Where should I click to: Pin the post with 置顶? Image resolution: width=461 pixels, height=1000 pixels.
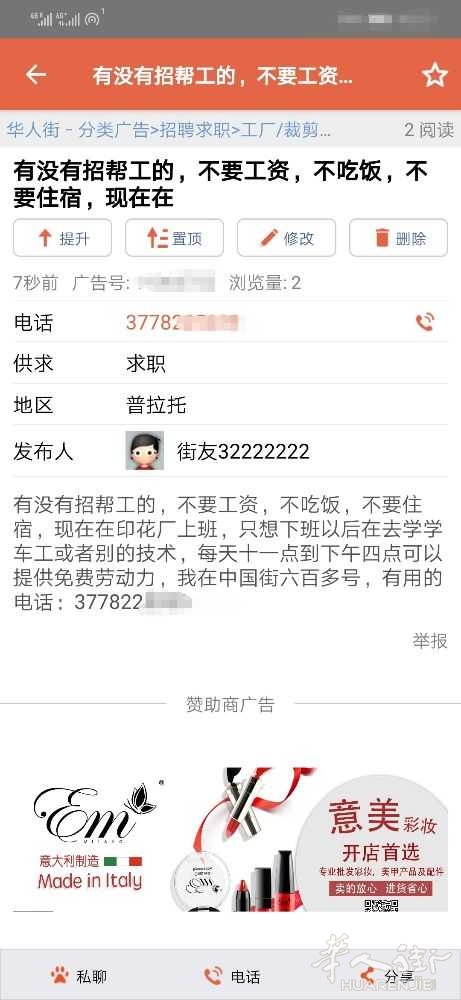coord(174,239)
